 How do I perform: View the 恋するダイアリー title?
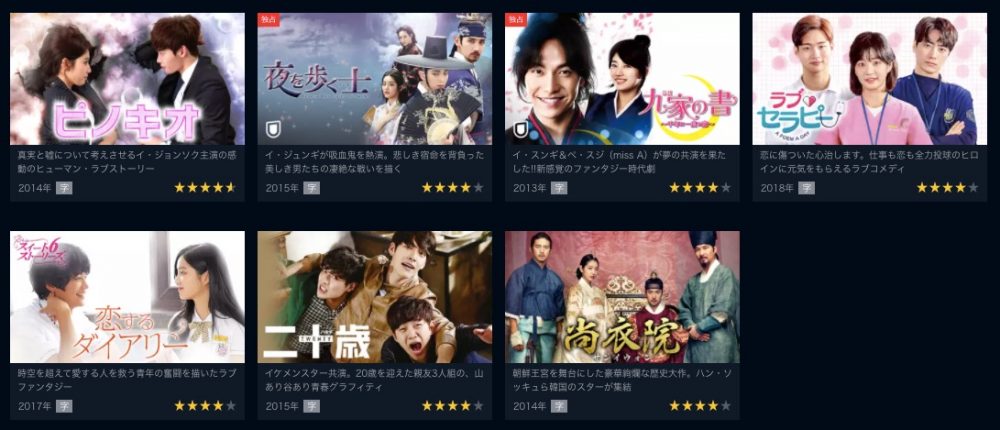[x=127, y=297]
